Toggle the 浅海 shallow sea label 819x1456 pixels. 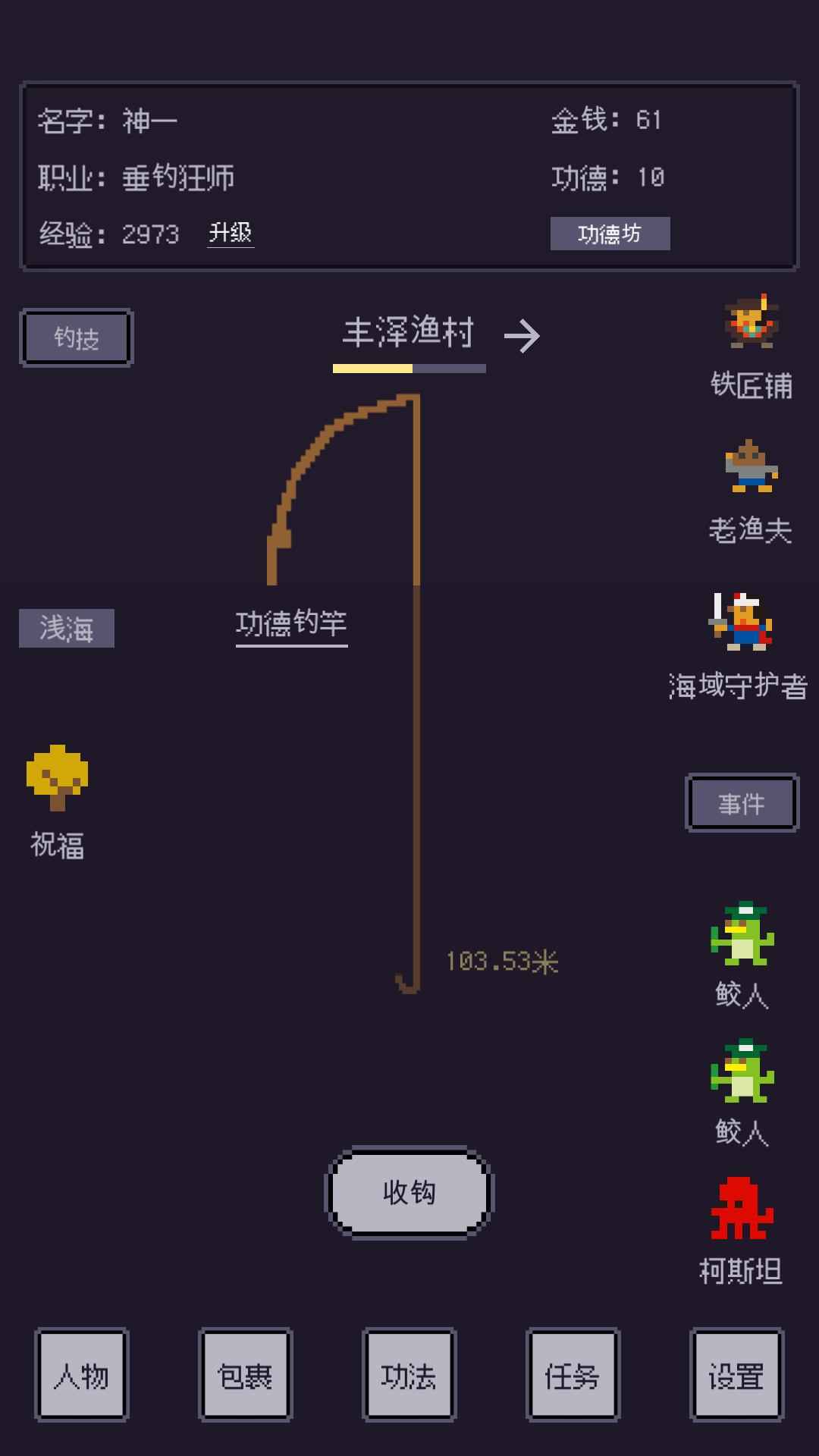pyautogui.click(x=66, y=626)
